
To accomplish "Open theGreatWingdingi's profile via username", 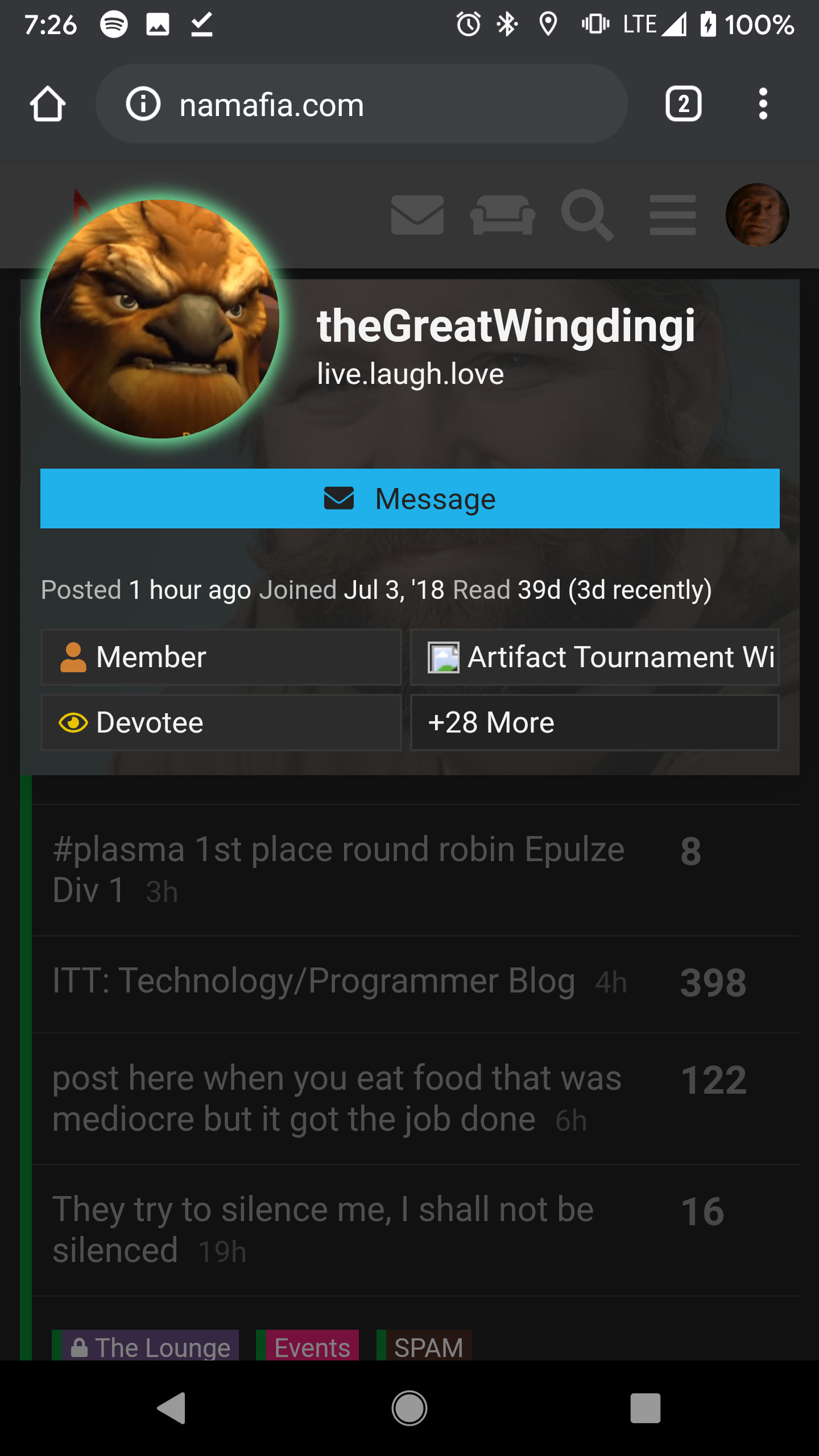I will click(x=506, y=326).
